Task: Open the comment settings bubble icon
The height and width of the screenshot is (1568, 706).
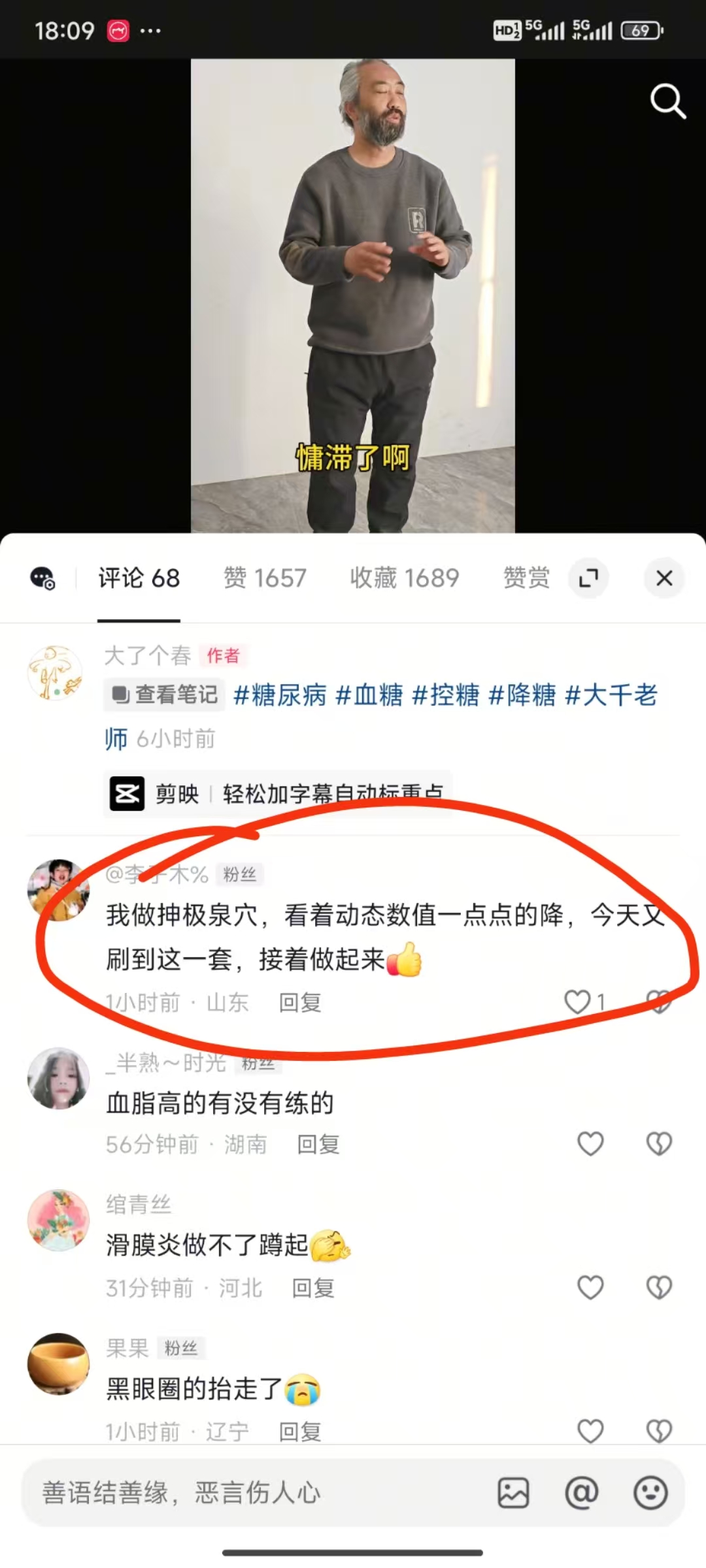Action: coord(43,578)
